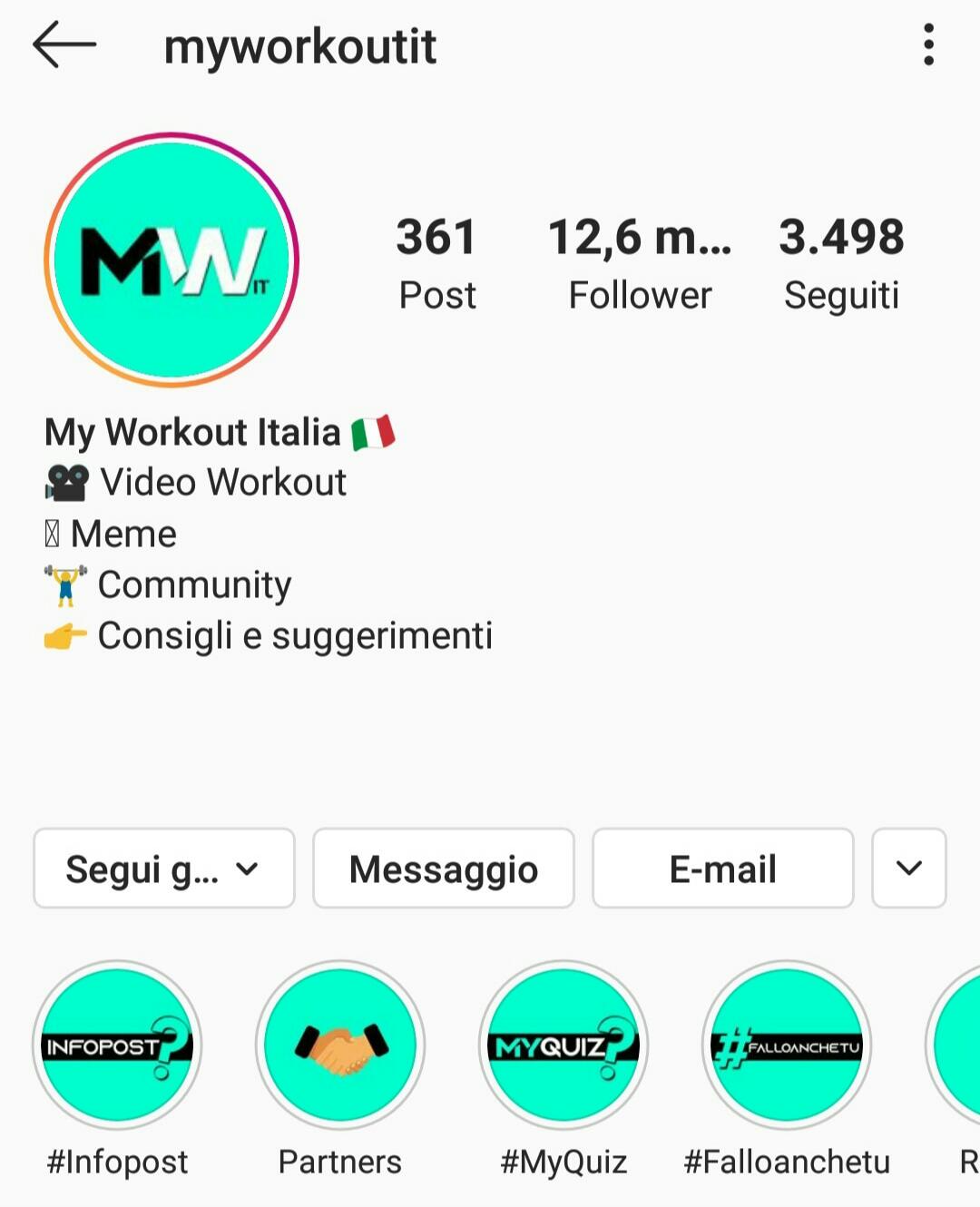Image resolution: width=980 pixels, height=1207 pixels.
Task: Open the Partners story highlight
Action: click(x=340, y=1045)
